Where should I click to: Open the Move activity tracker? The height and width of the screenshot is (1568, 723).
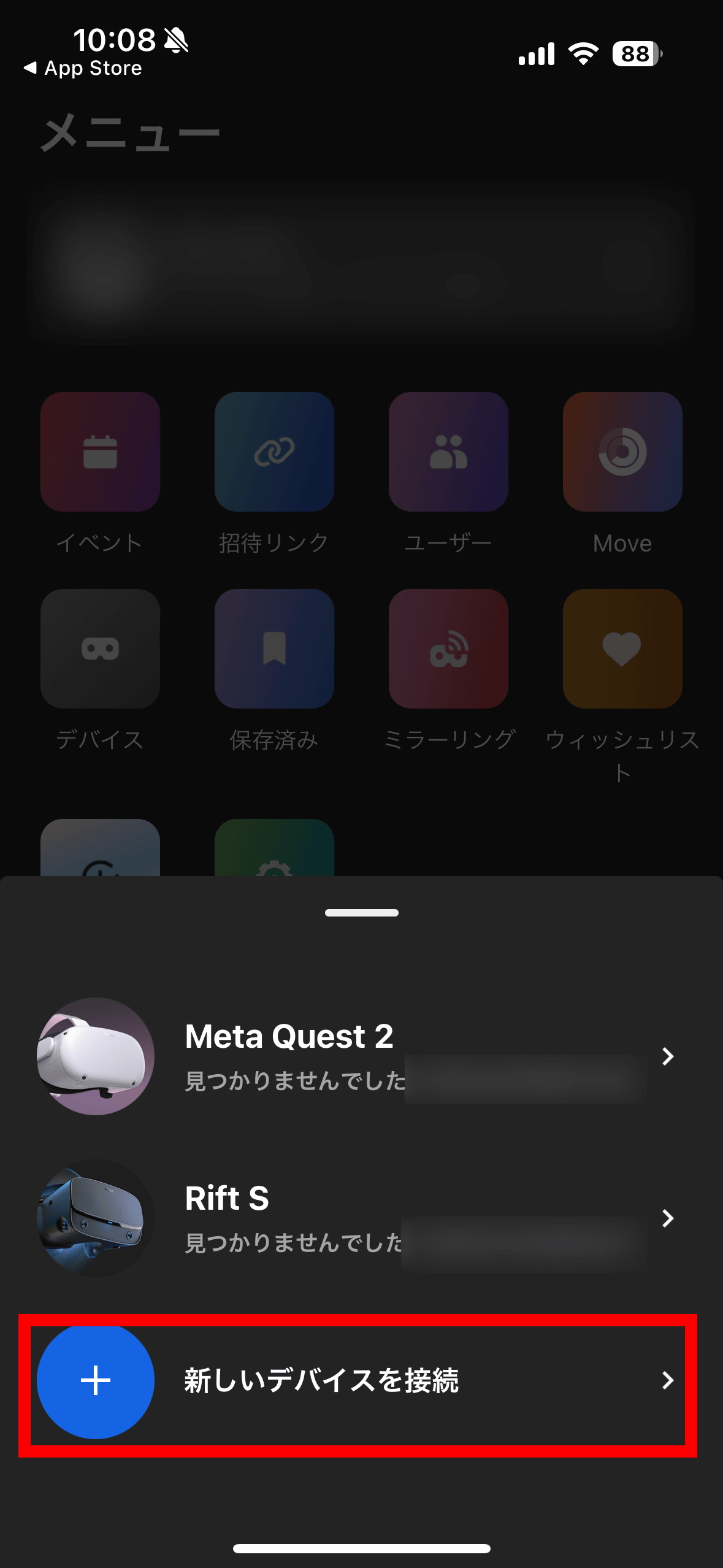point(622,452)
